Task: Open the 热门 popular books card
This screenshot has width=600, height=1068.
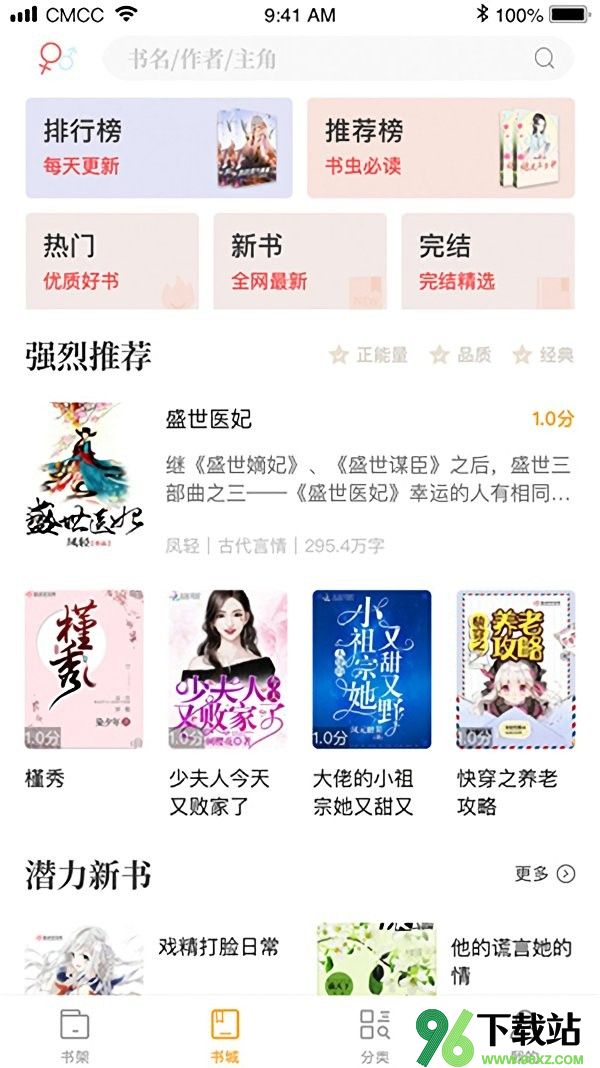Action: pos(112,262)
